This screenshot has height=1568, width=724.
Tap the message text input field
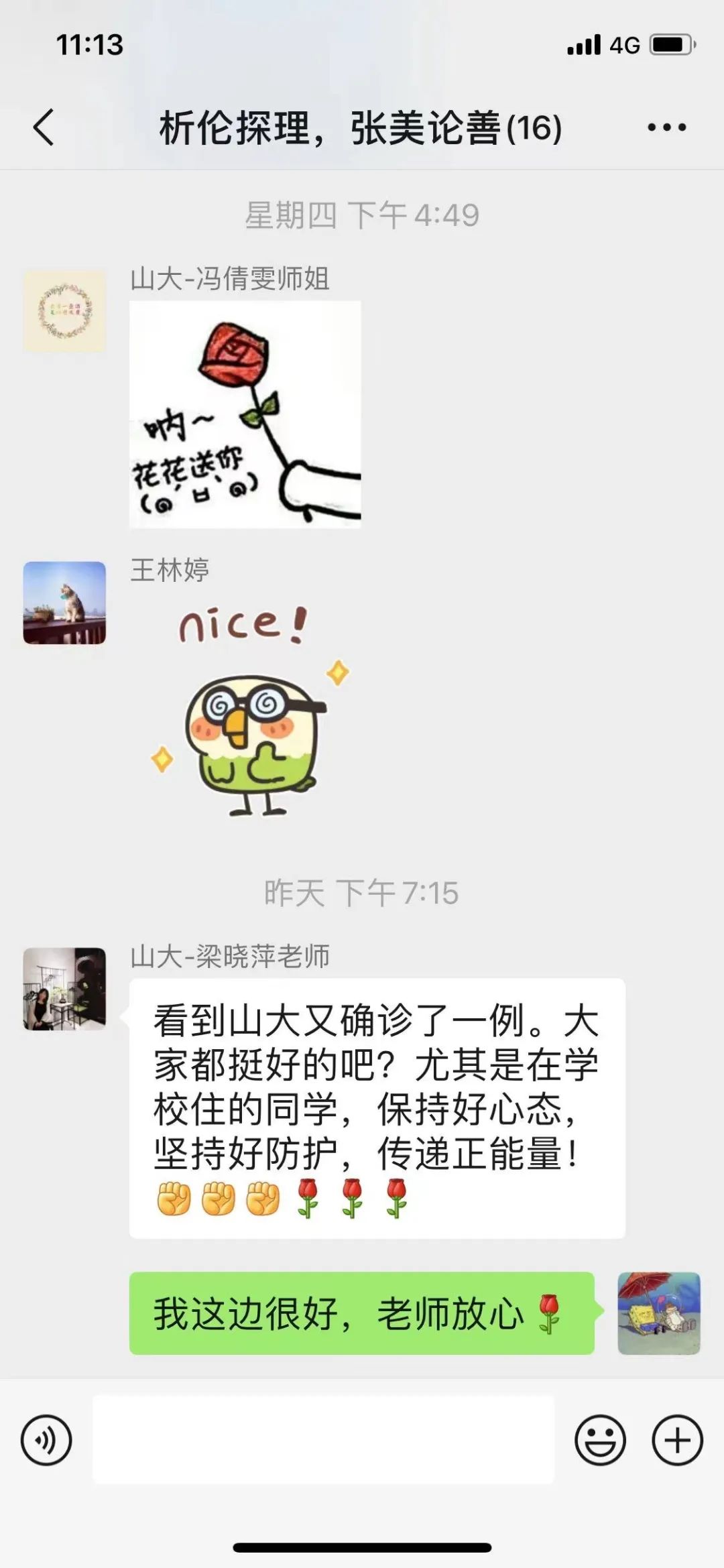323,1439
